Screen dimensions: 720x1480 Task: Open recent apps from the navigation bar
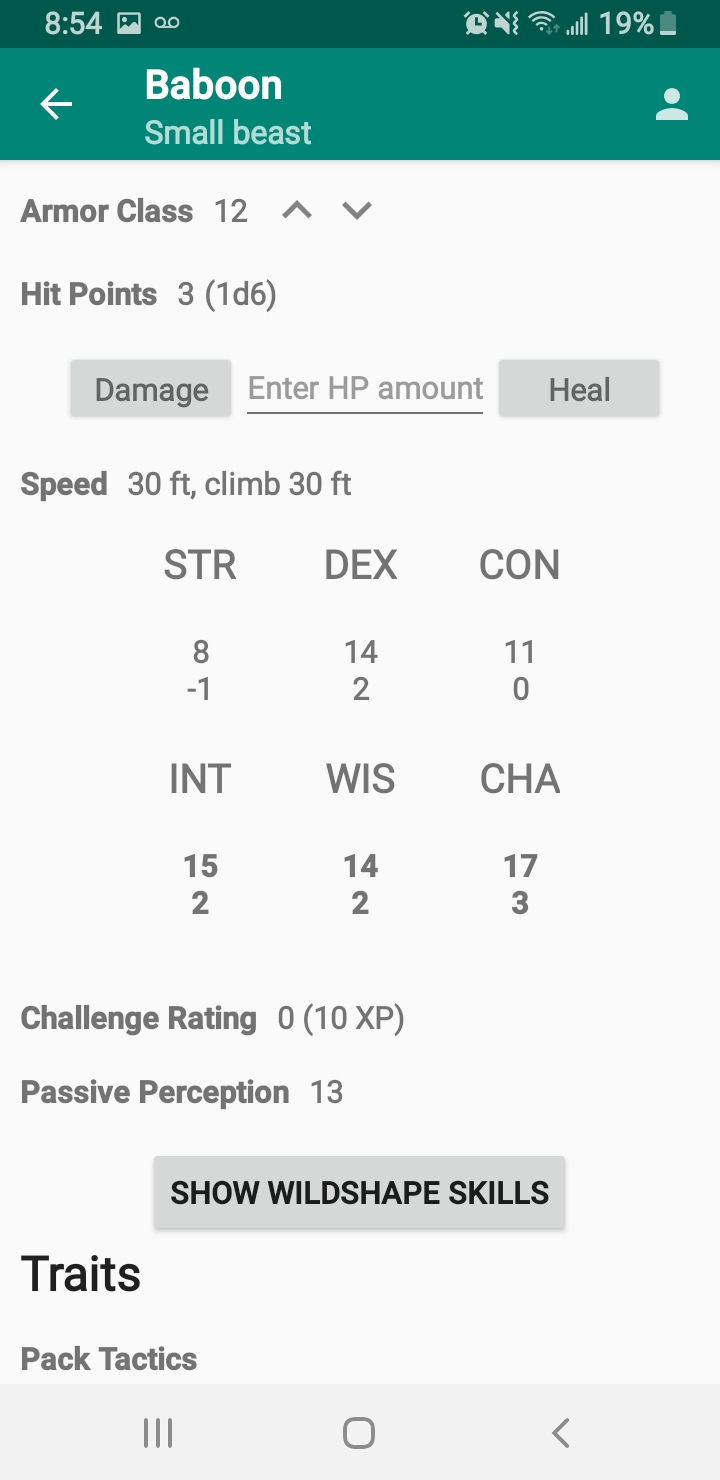pyautogui.click(x=158, y=1433)
